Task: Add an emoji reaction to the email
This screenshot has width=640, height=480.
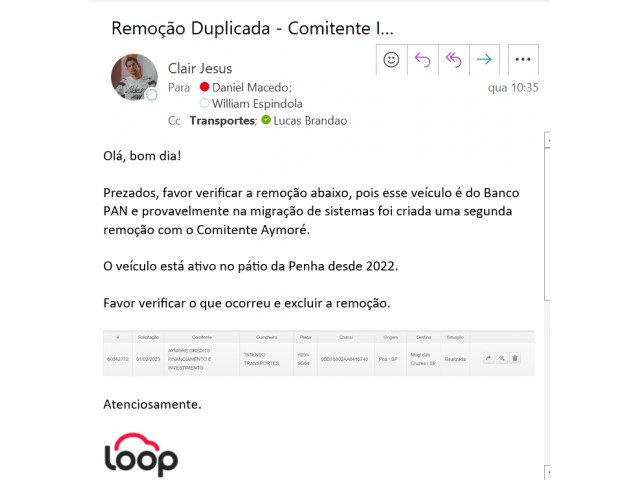Action: click(x=392, y=60)
